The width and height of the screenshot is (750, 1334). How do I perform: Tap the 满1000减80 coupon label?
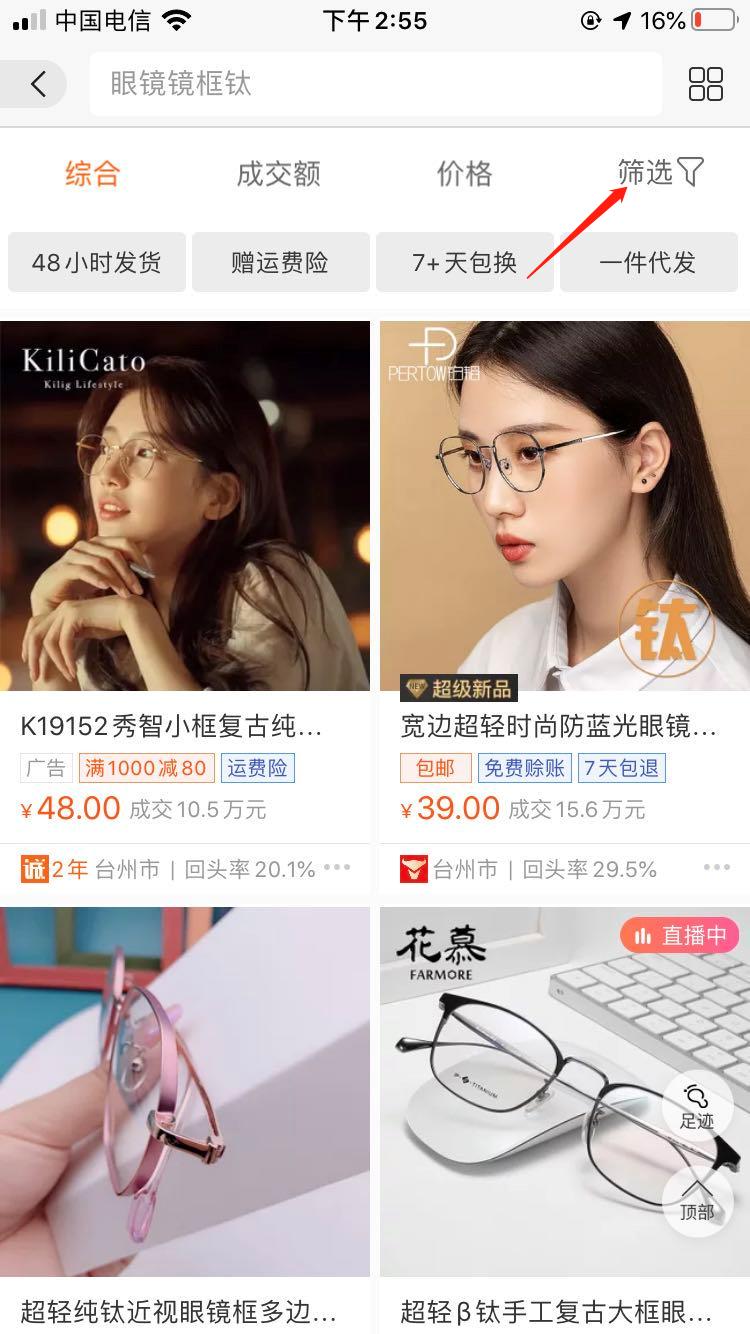pyautogui.click(x=146, y=767)
